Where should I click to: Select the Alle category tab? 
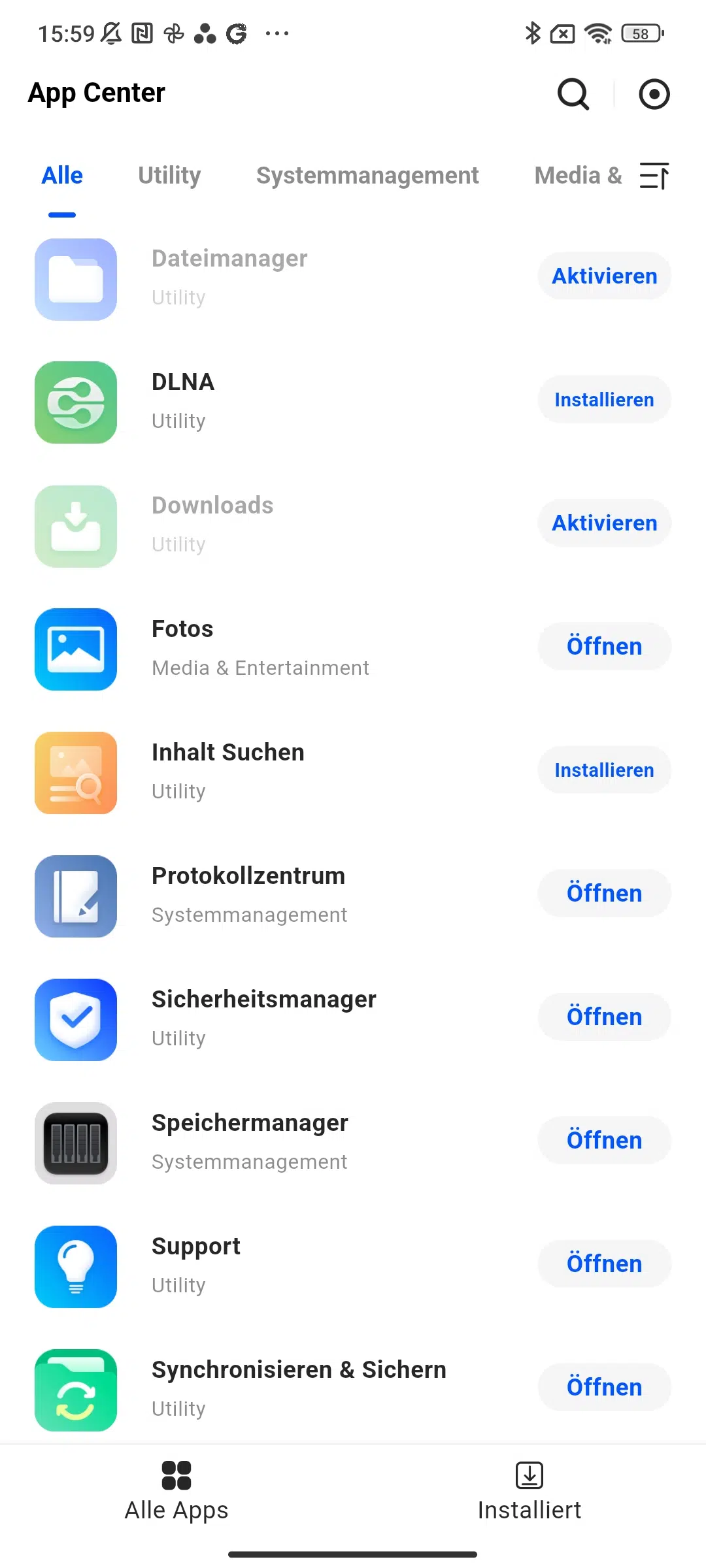point(62,176)
